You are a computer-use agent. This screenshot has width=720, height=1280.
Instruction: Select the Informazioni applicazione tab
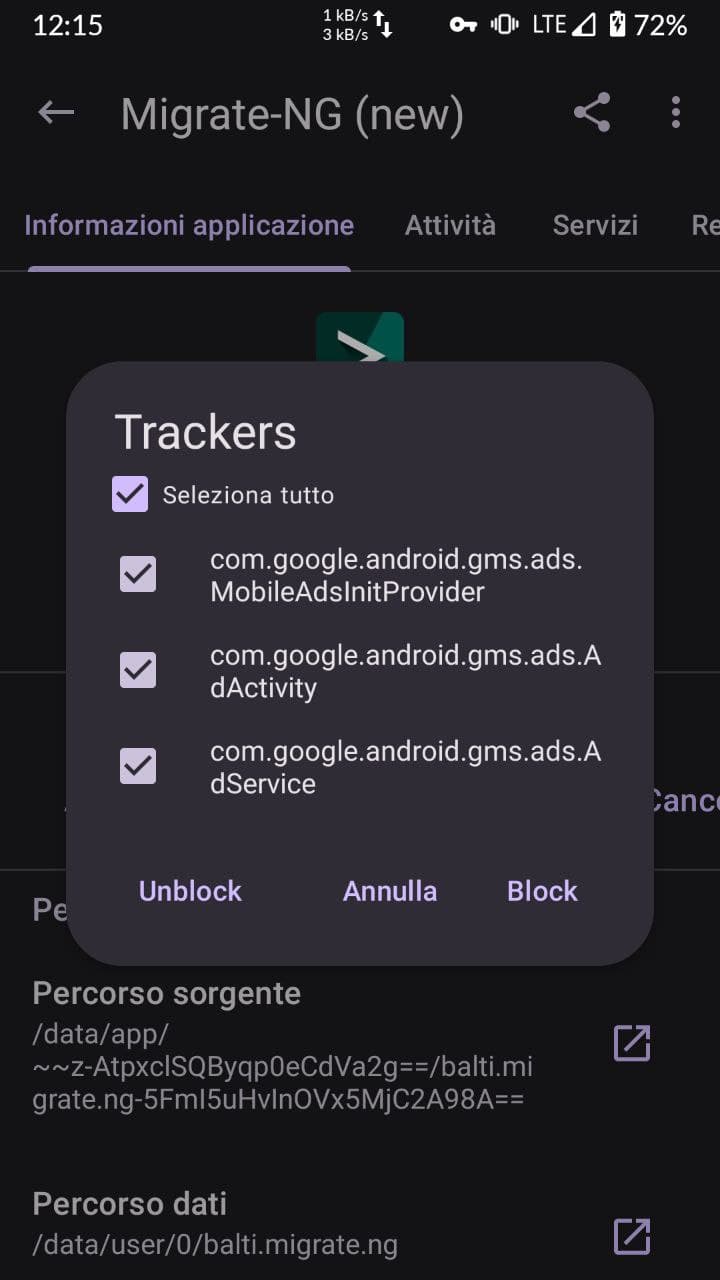(189, 225)
